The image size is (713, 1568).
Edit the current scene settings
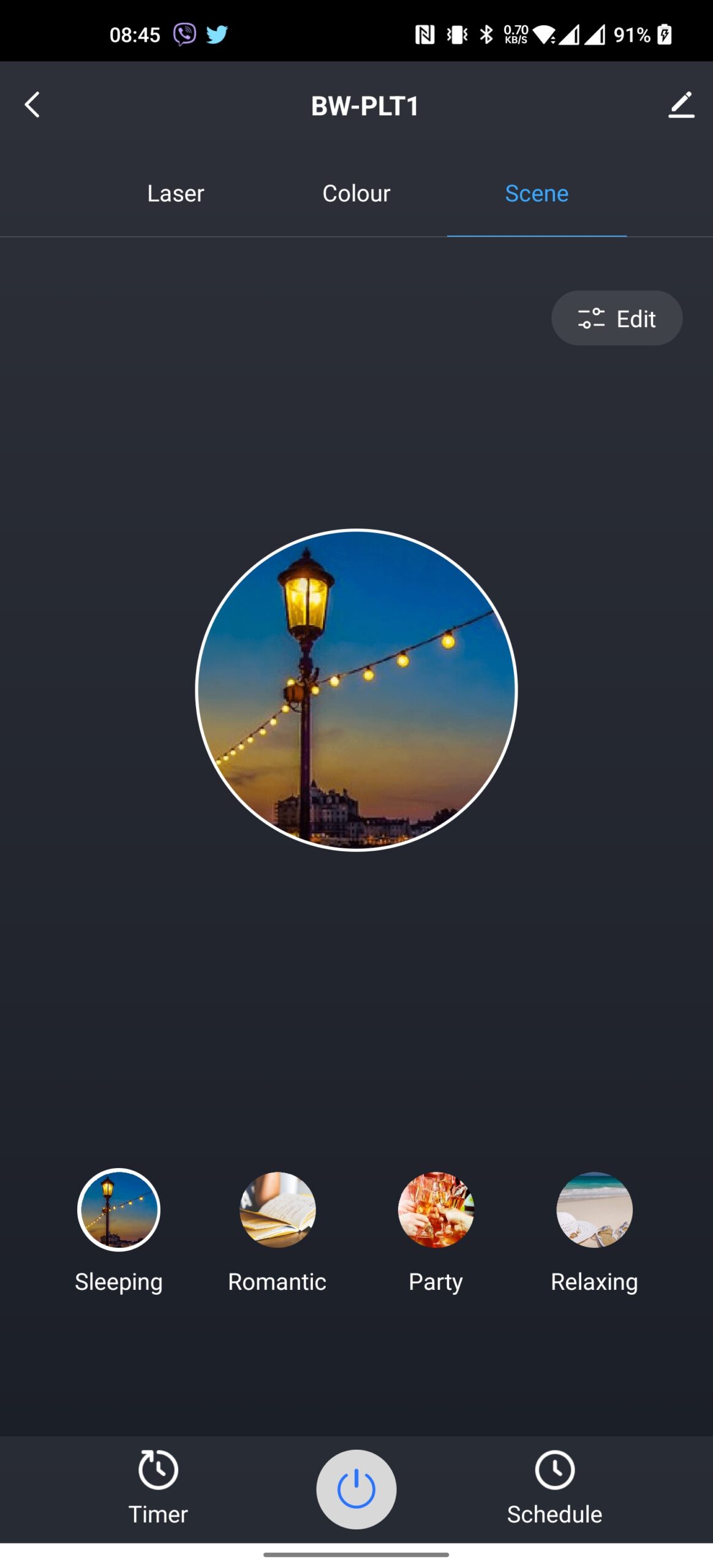click(617, 318)
